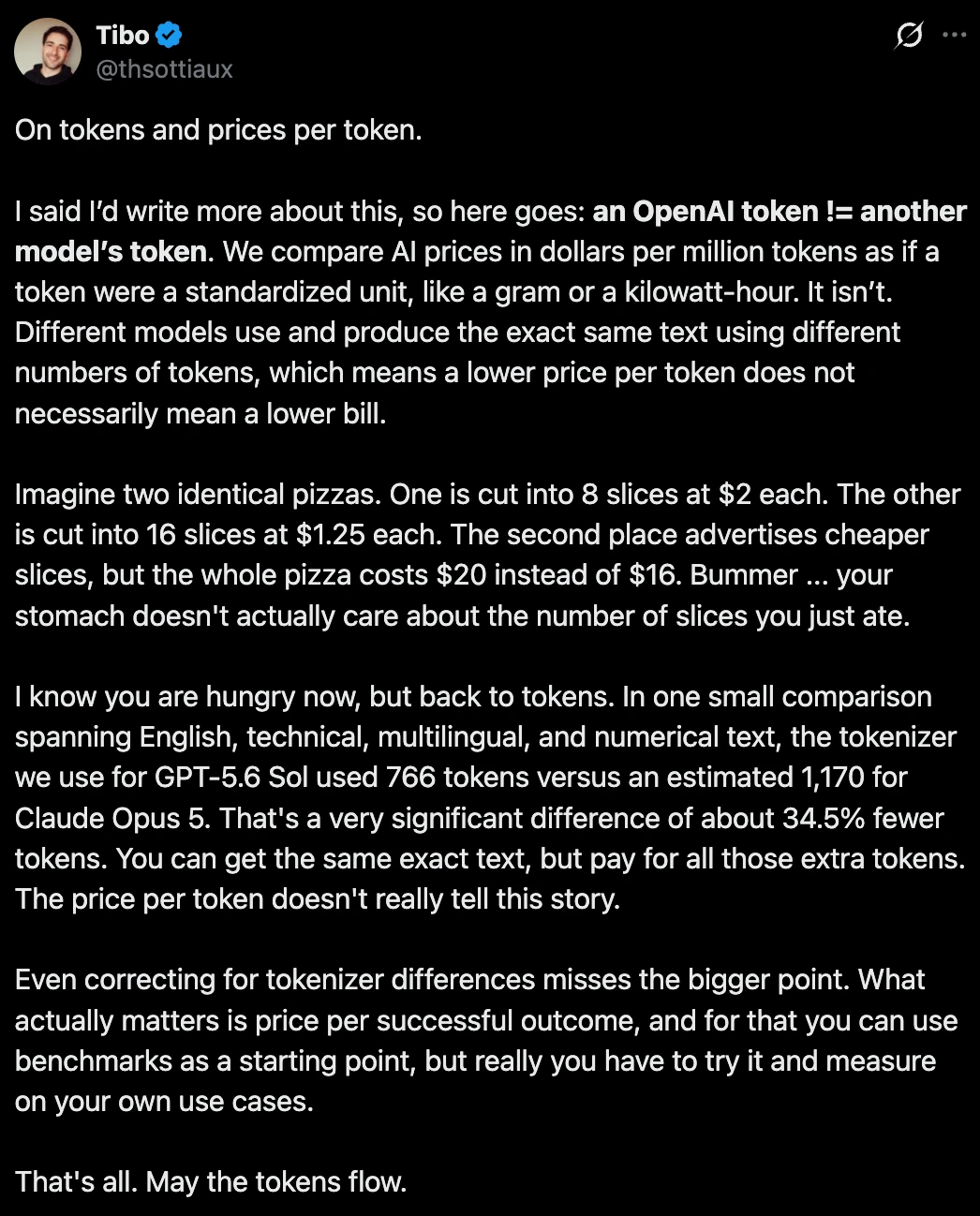980x1216 pixels.
Task: Open the post's three-dot overflow menu
Action: pyautogui.click(x=954, y=36)
